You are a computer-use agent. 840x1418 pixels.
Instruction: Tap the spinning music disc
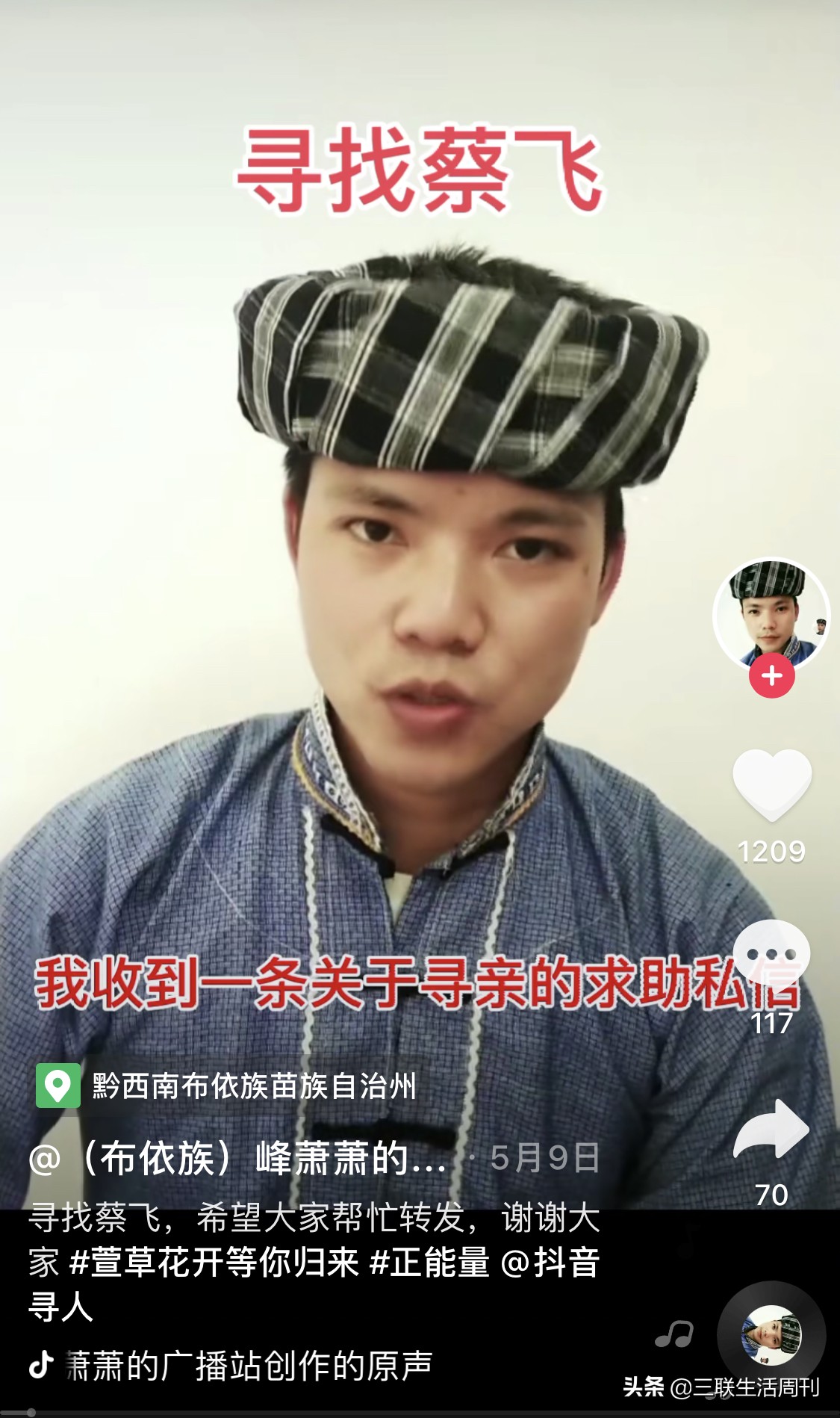click(771, 1334)
